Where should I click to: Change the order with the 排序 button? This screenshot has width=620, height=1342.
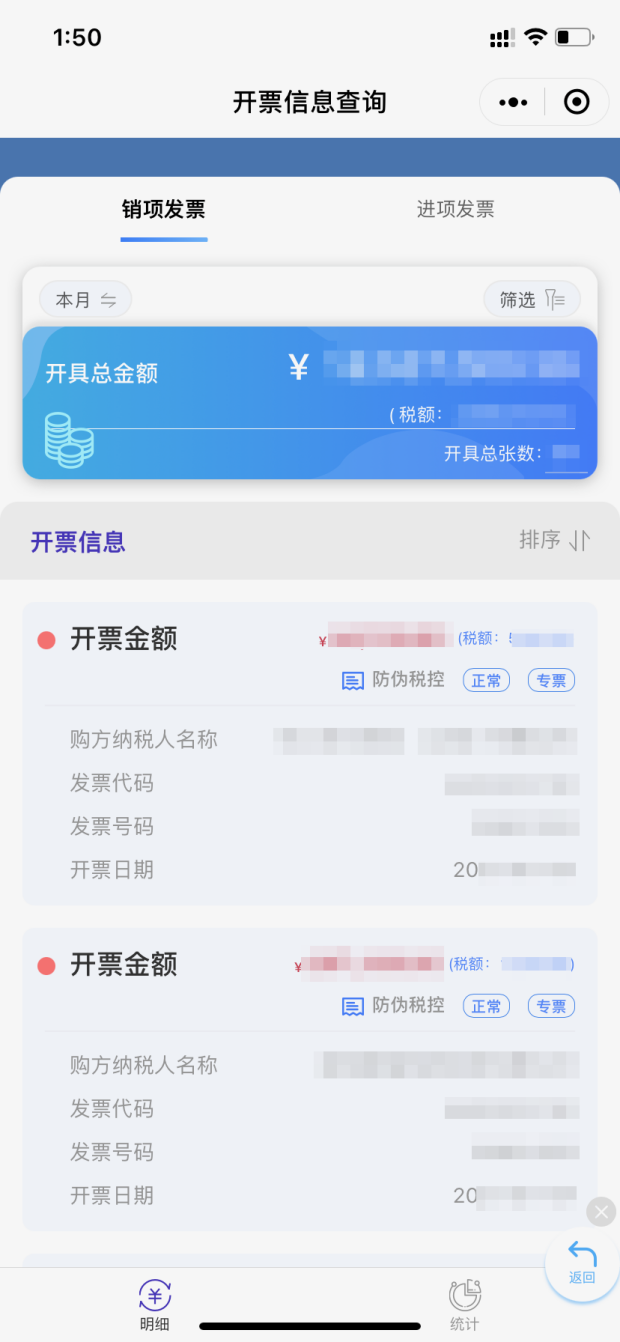(555, 540)
